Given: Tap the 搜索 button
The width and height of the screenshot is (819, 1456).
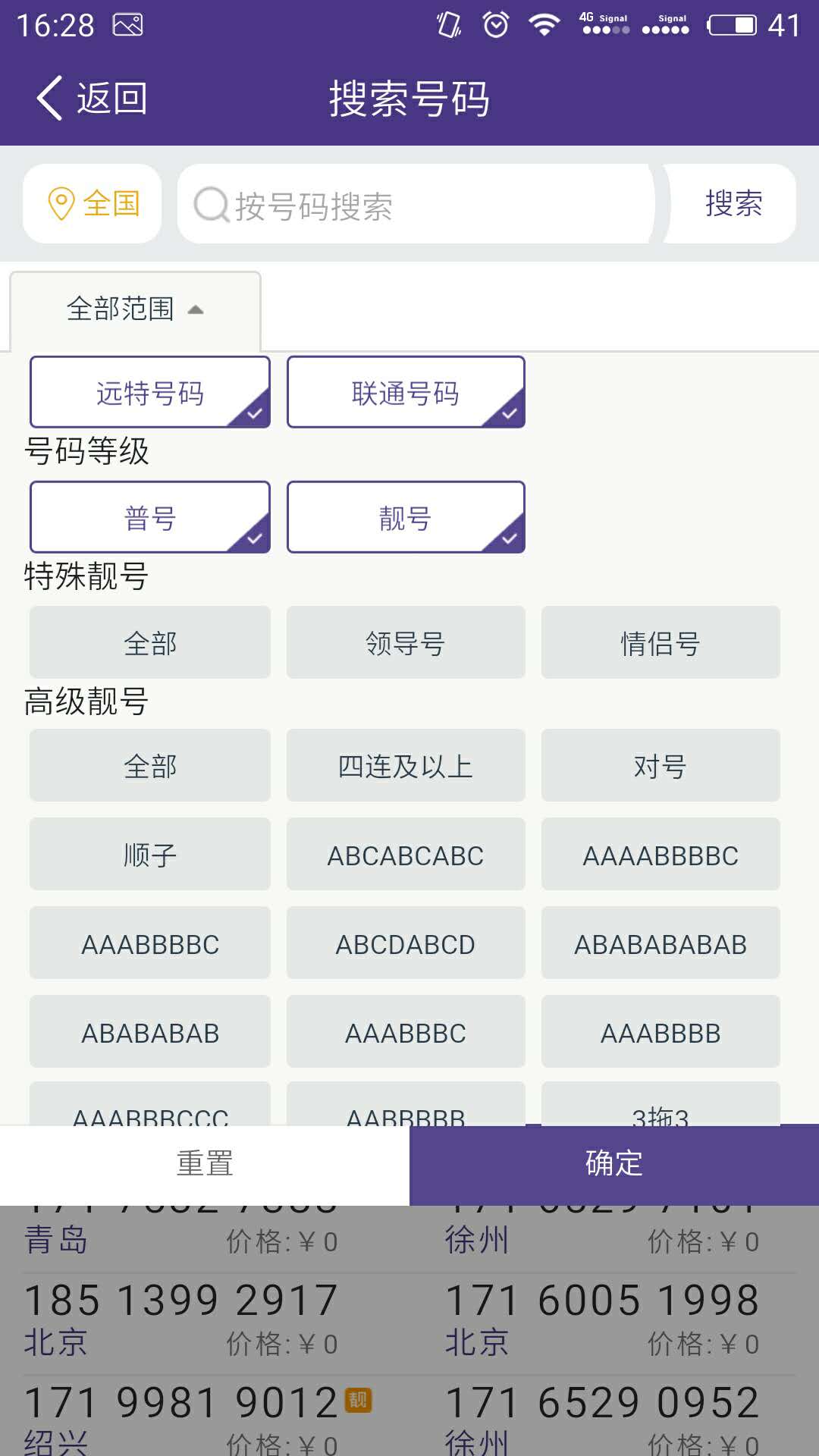Looking at the screenshot, I should coord(733,204).
